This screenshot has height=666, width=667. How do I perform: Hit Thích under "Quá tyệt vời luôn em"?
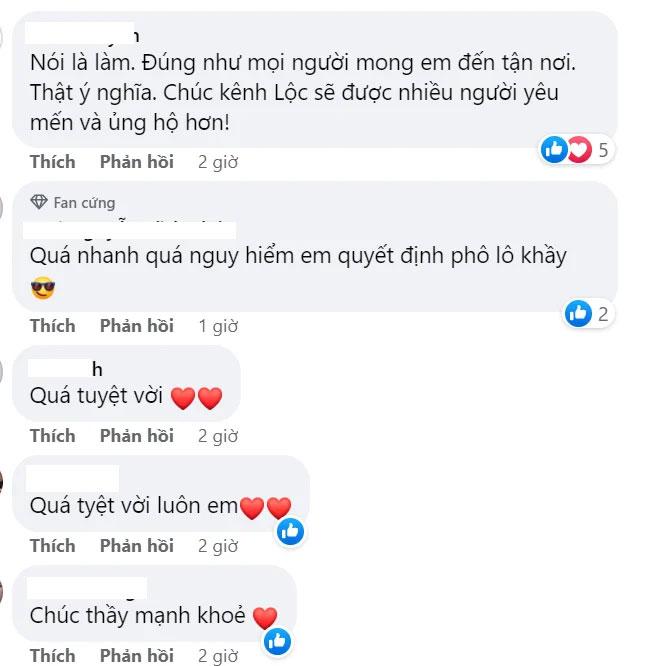(52, 546)
